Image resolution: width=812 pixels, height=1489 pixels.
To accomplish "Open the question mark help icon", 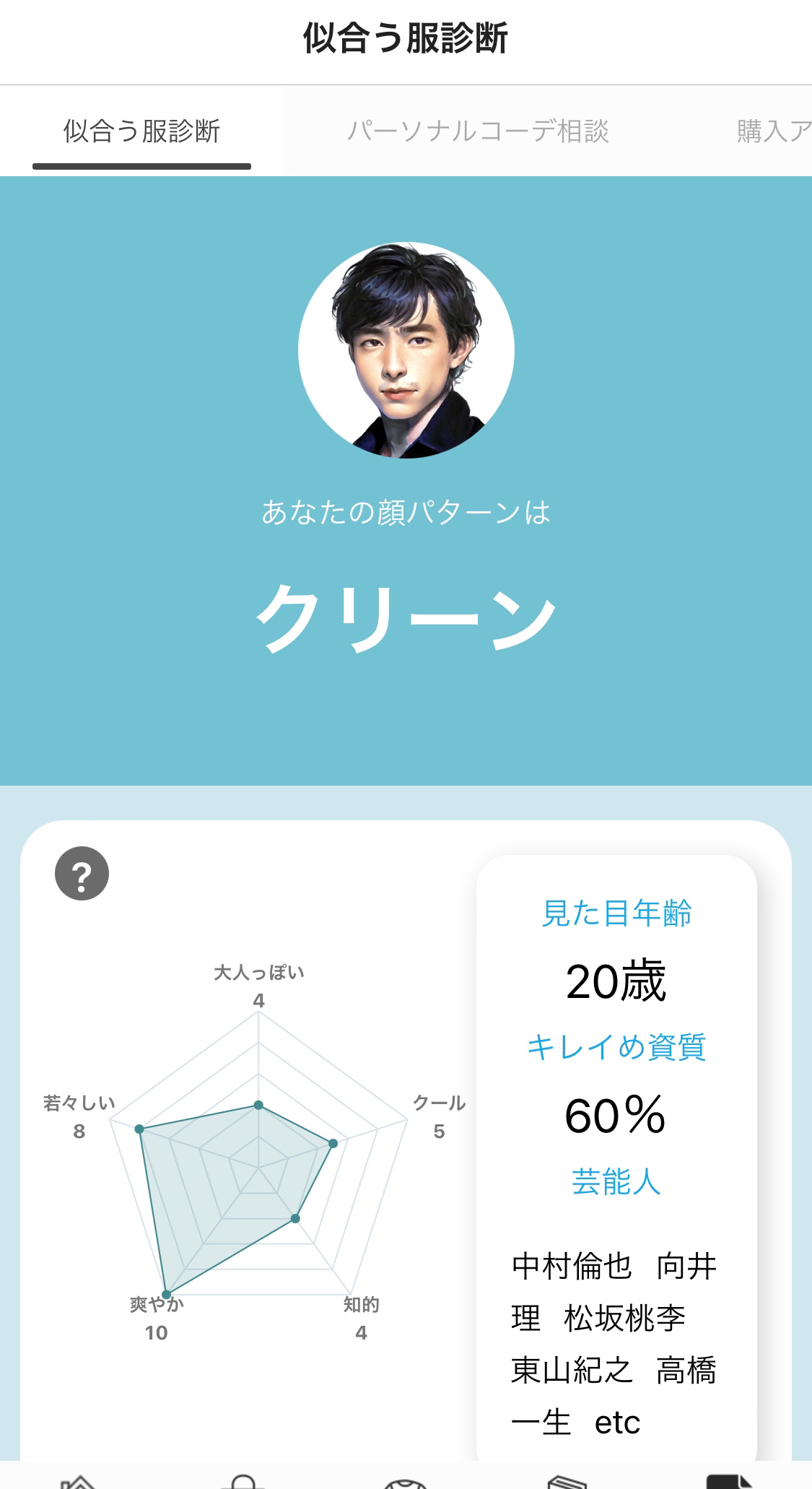I will coord(80,872).
